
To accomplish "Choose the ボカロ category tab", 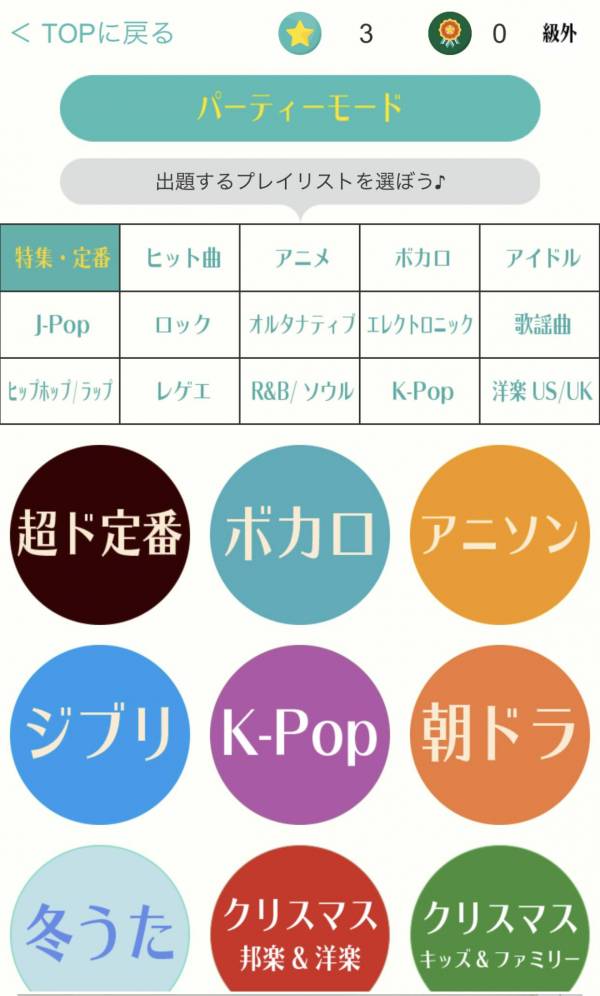I will click(420, 258).
